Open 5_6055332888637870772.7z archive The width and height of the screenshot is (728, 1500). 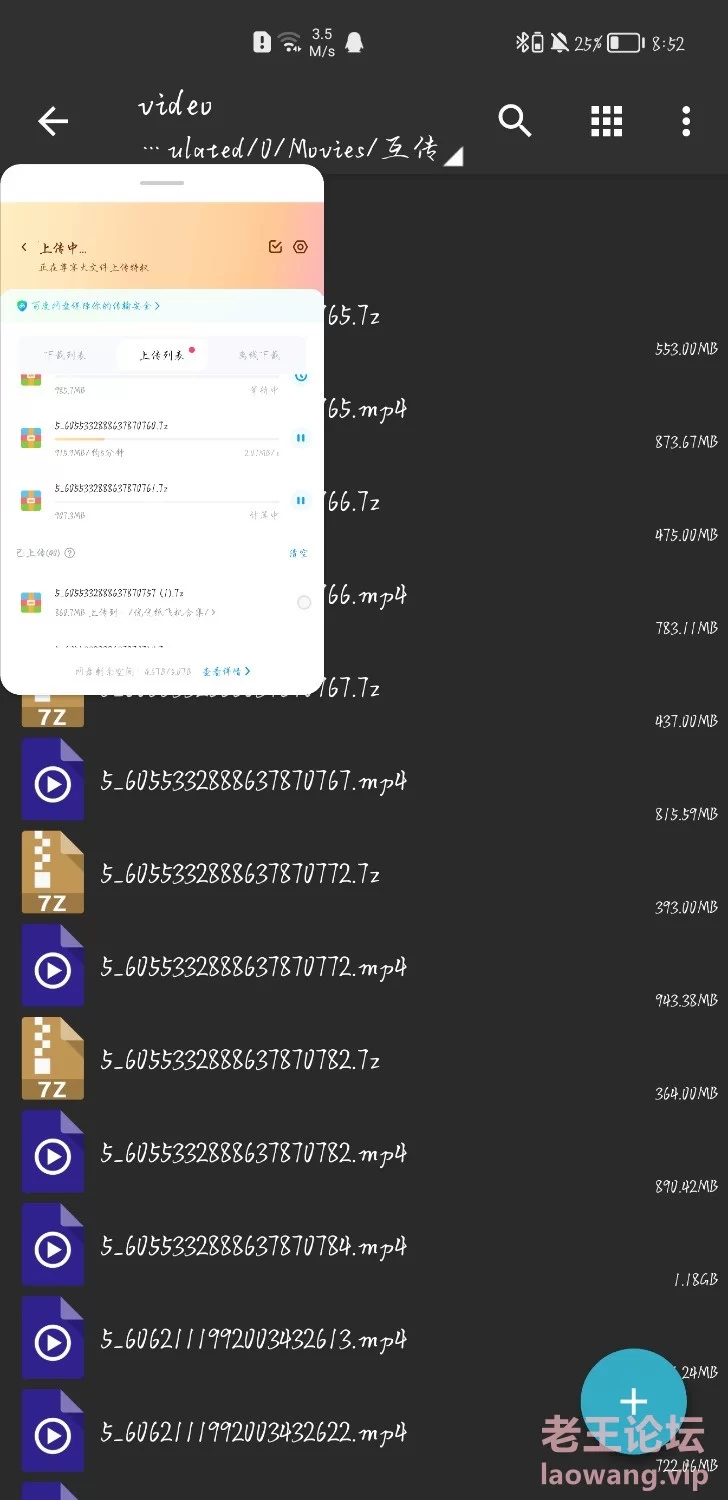coord(240,874)
